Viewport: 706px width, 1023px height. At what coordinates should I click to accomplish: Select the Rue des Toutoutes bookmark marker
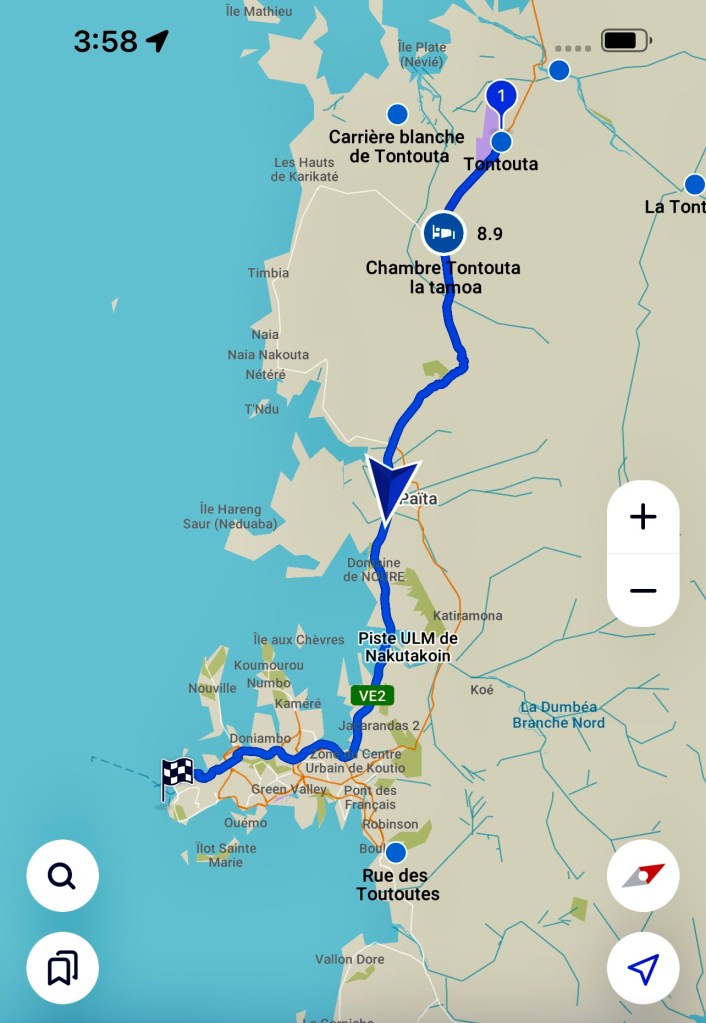point(397,852)
